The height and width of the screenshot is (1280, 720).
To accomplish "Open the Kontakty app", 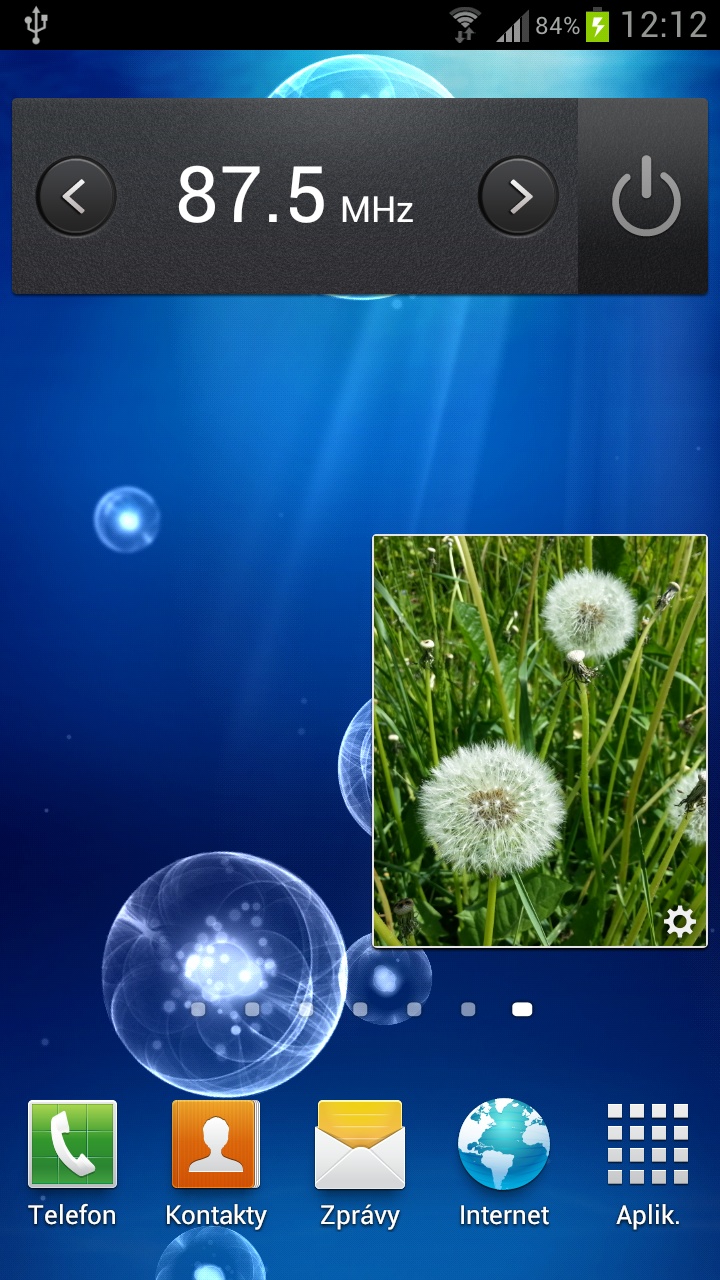I will point(216,1164).
